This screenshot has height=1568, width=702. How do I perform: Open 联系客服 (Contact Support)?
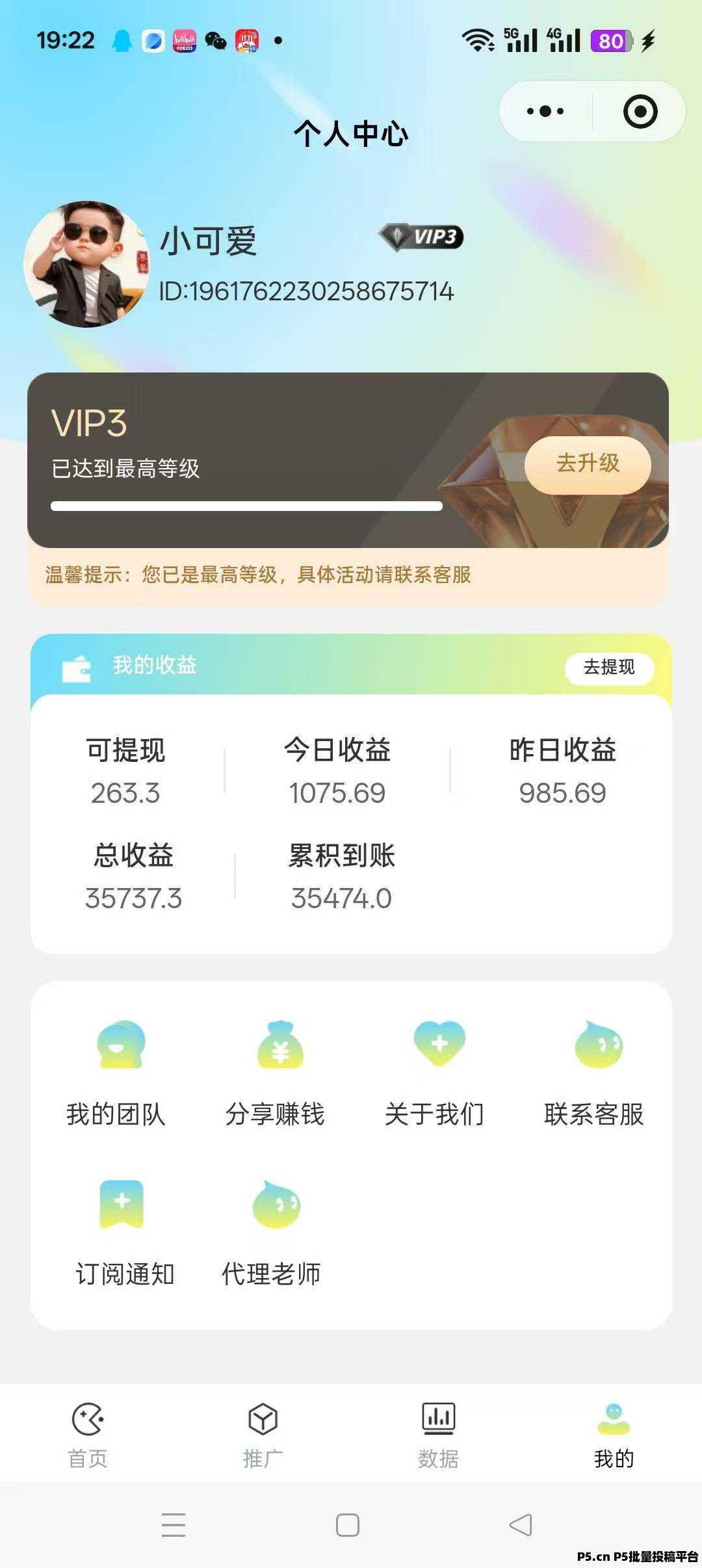[594, 1073]
